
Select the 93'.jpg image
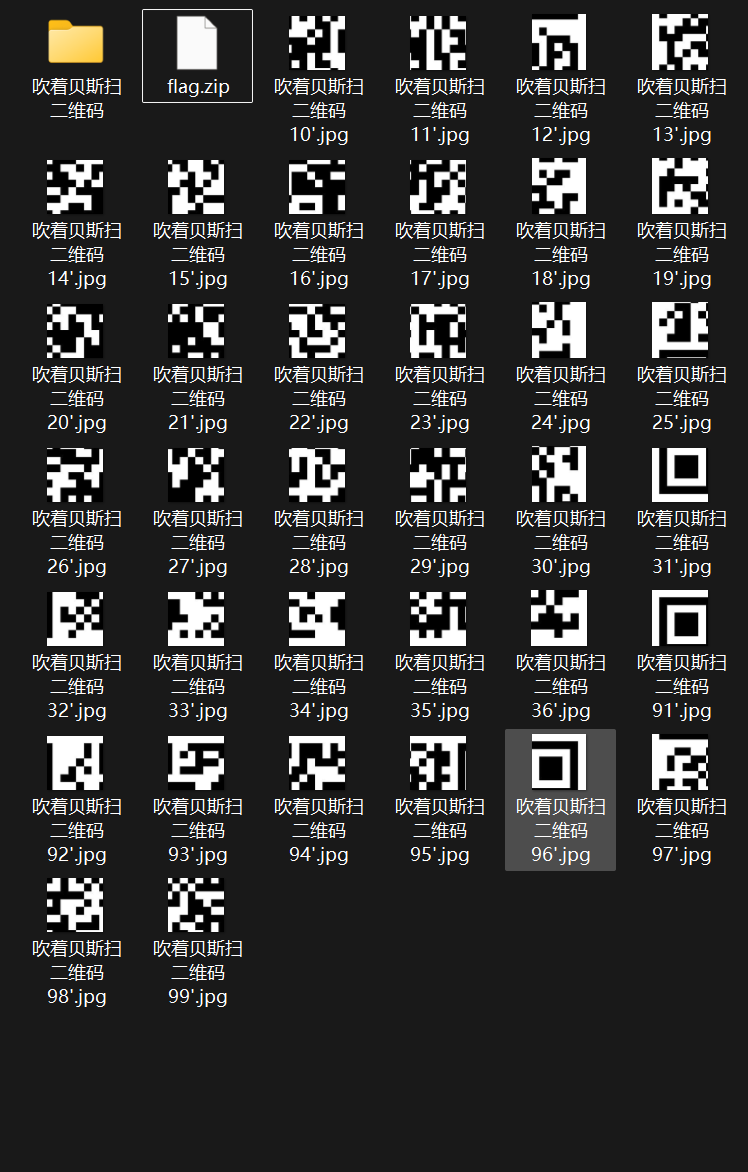(197, 763)
